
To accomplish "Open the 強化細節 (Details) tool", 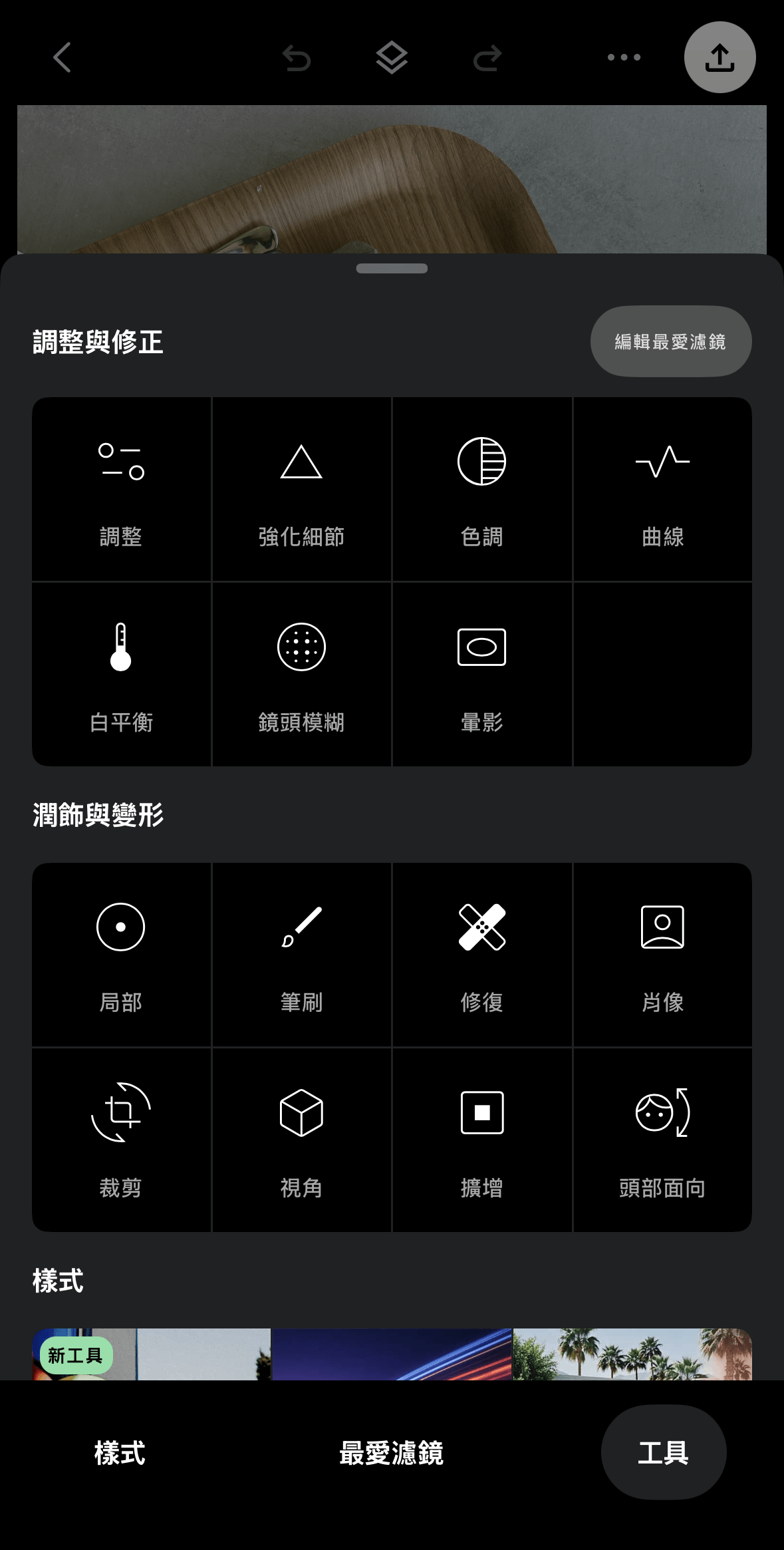I will (301, 489).
